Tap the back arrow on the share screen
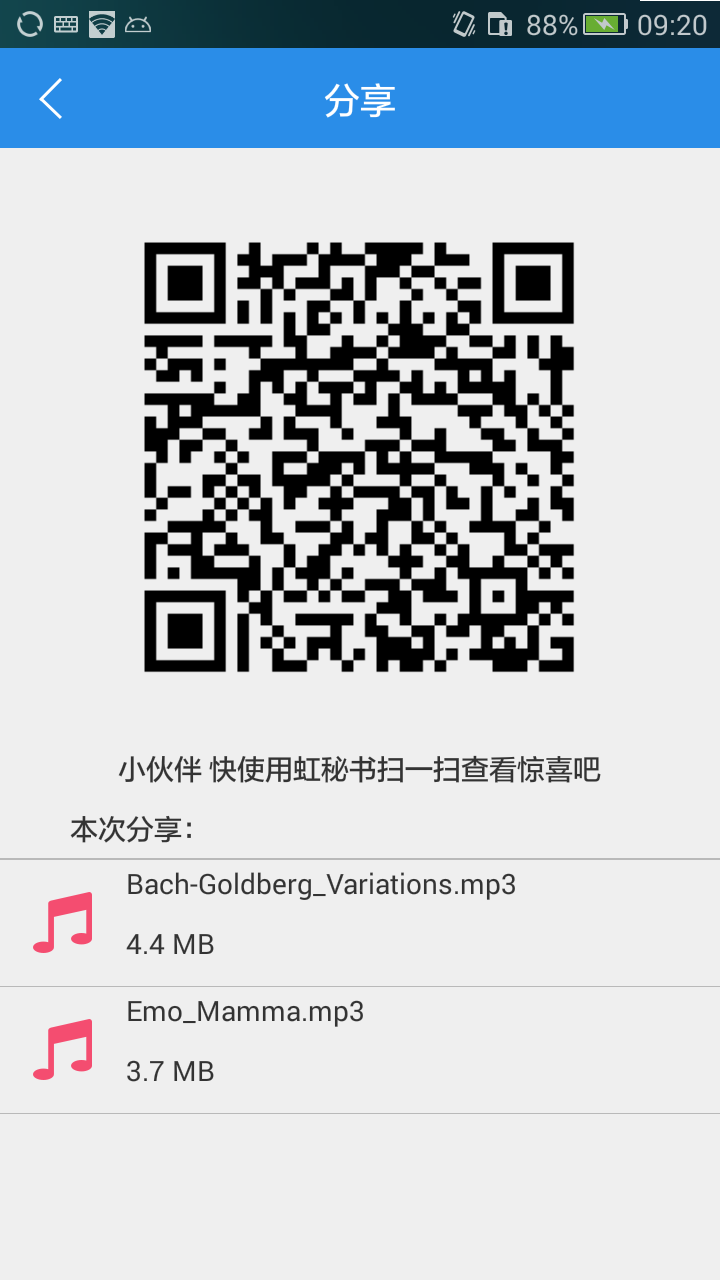720x1280 pixels. click(50, 98)
